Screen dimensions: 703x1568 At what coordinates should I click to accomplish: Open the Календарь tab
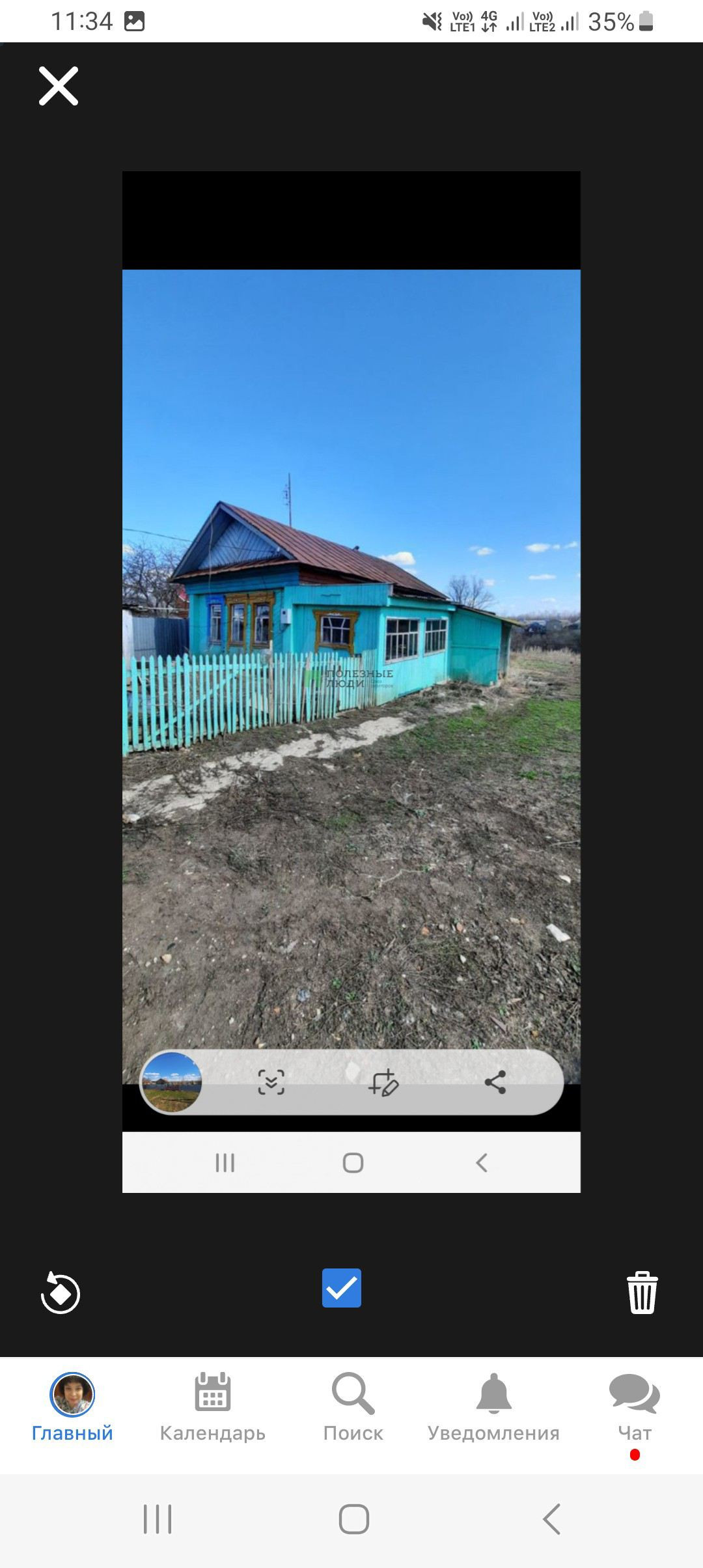tap(213, 1407)
